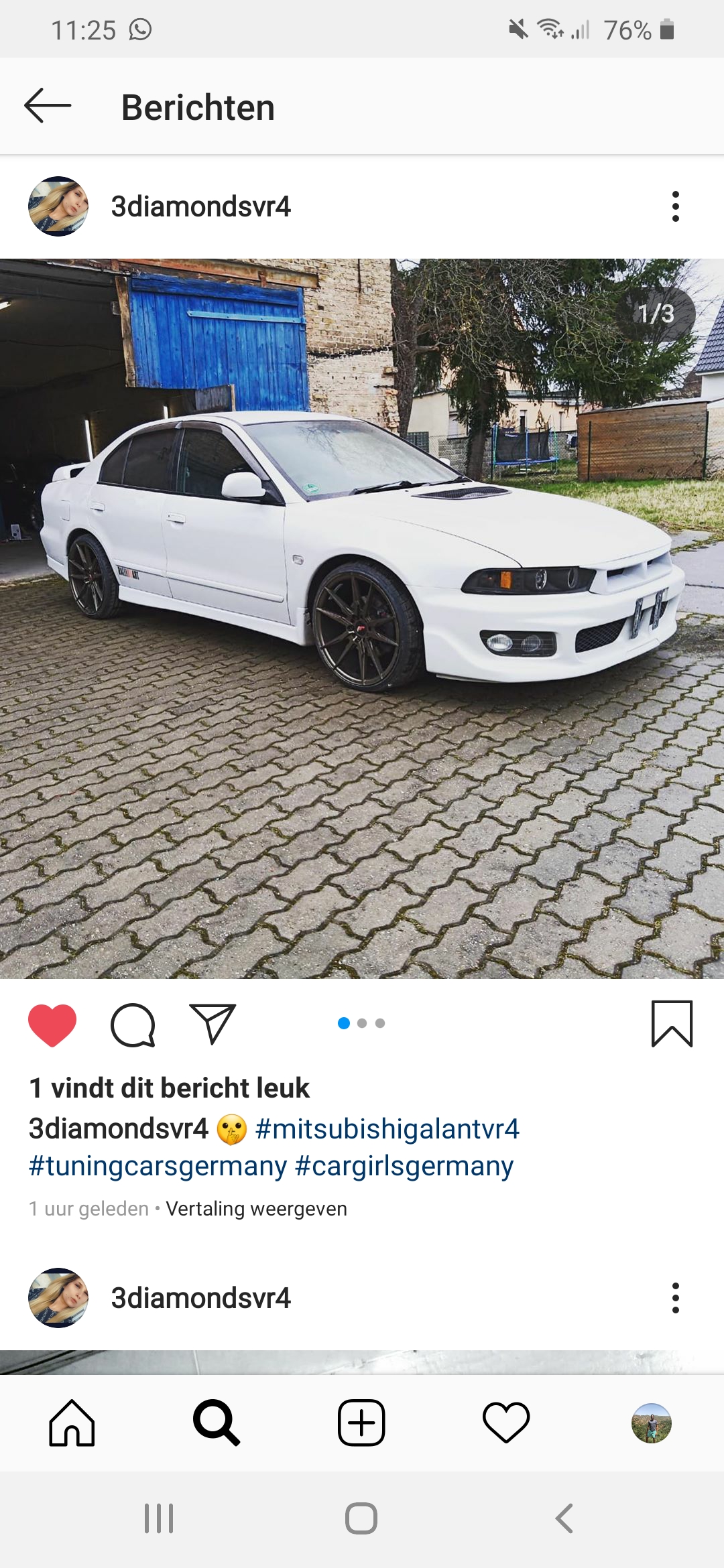Unlike the white Mitsubishi post
The width and height of the screenshot is (724, 1568).
click(52, 1025)
